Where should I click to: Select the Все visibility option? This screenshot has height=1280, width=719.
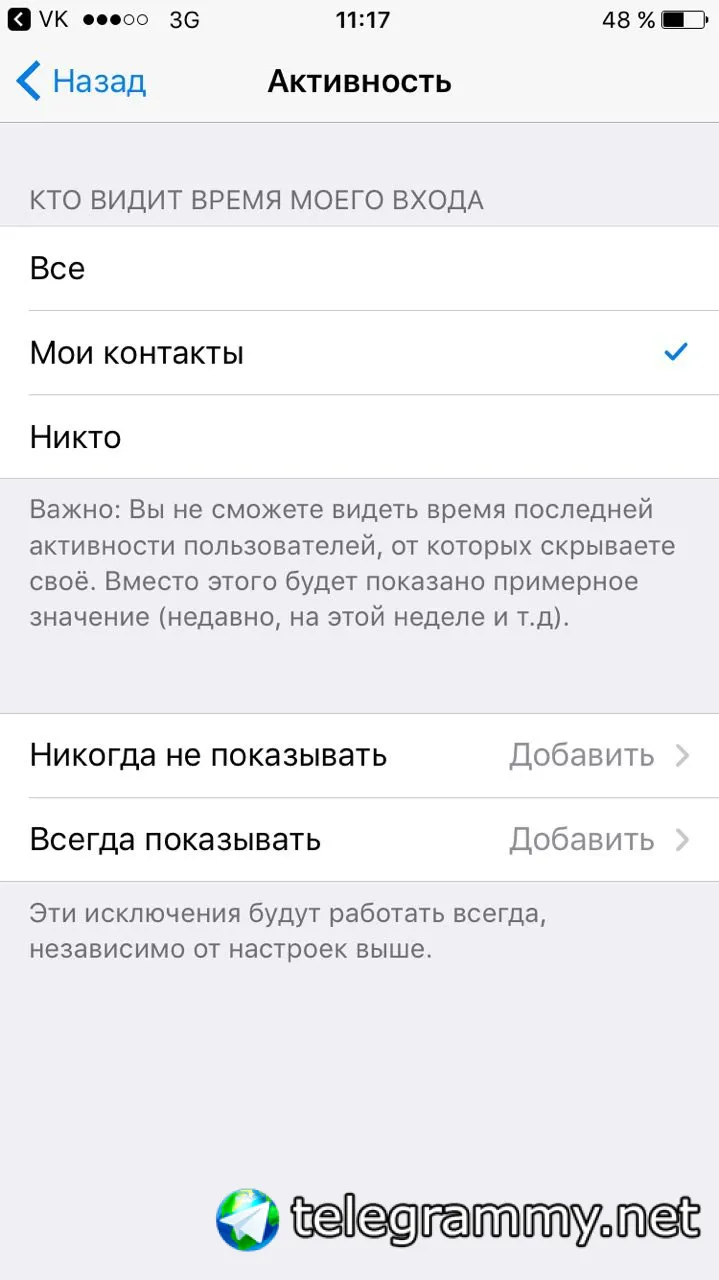click(359, 269)
